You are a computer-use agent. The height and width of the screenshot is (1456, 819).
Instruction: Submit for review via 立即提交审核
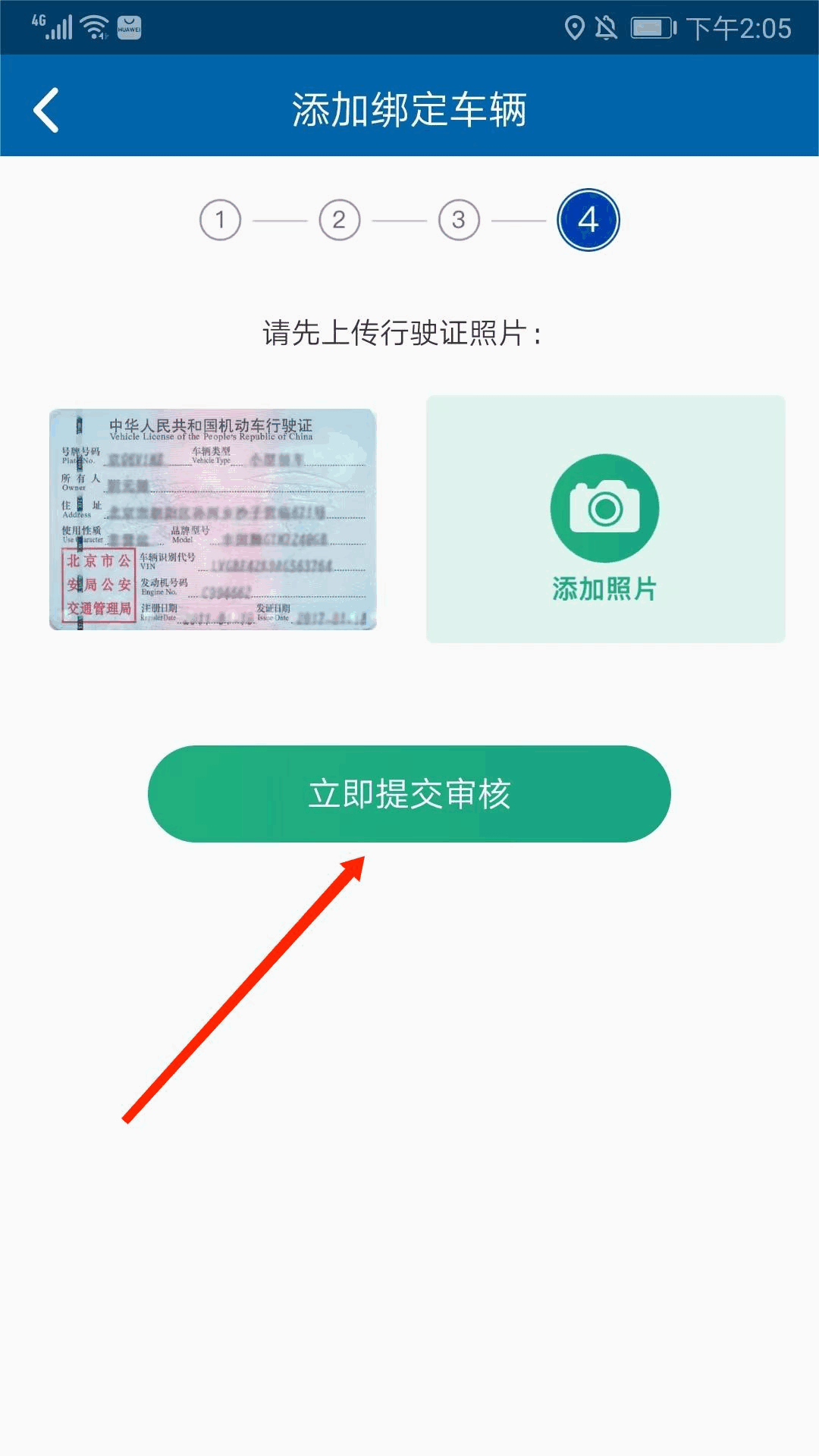coord(409,794)
